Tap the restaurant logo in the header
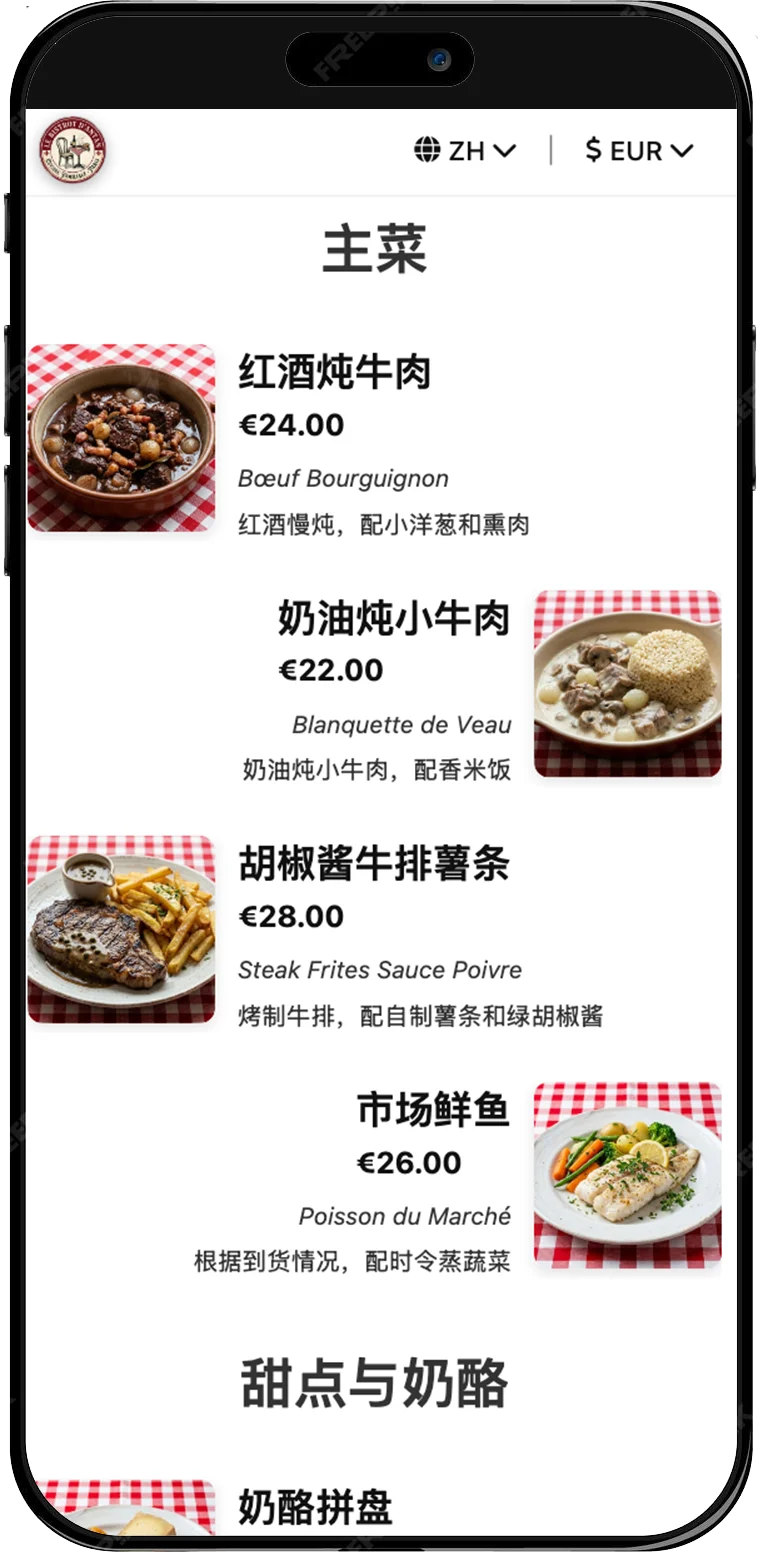Screen dimensions: 758x1552 (73, 151)
